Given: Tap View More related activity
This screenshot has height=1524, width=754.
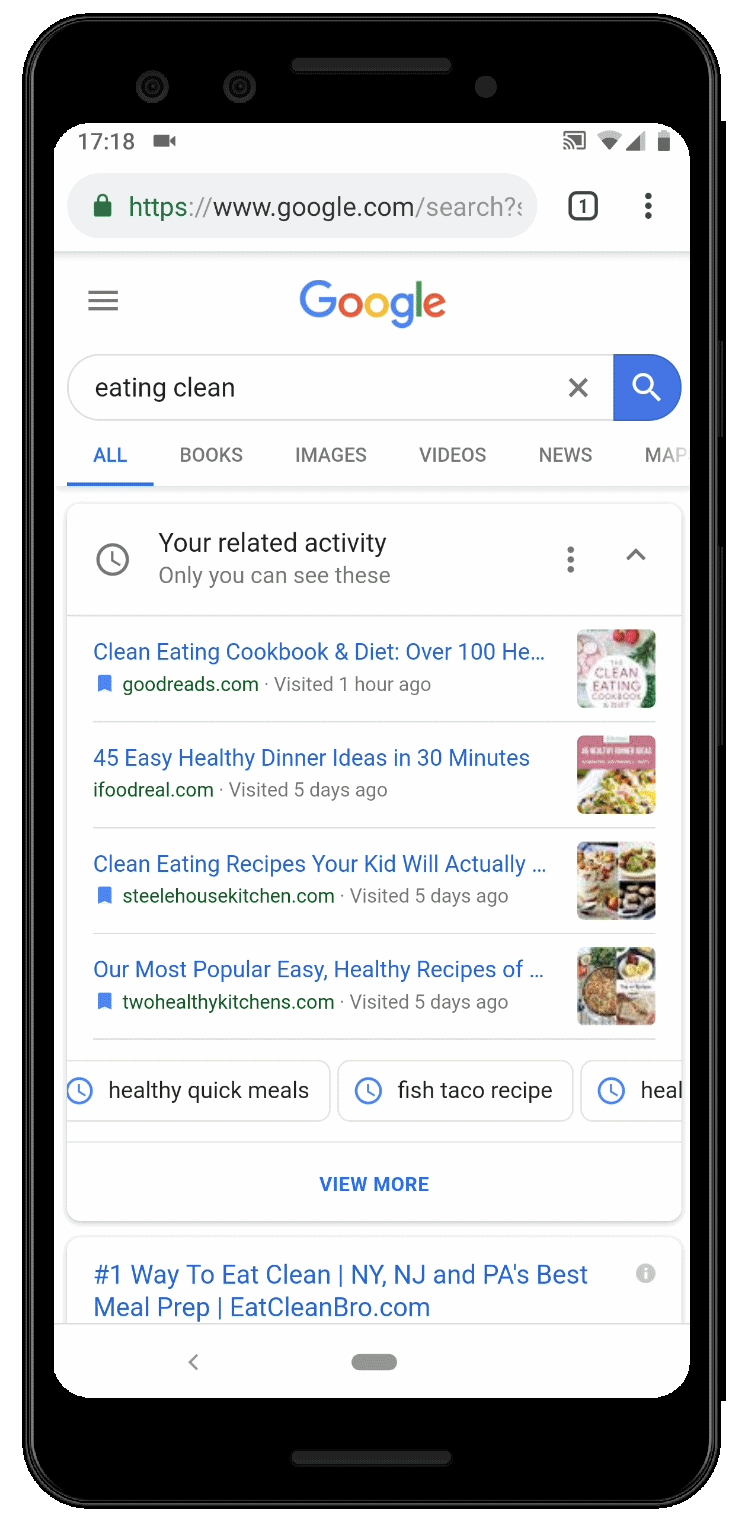Looking at the screenshot, I should pos(374,1184).
